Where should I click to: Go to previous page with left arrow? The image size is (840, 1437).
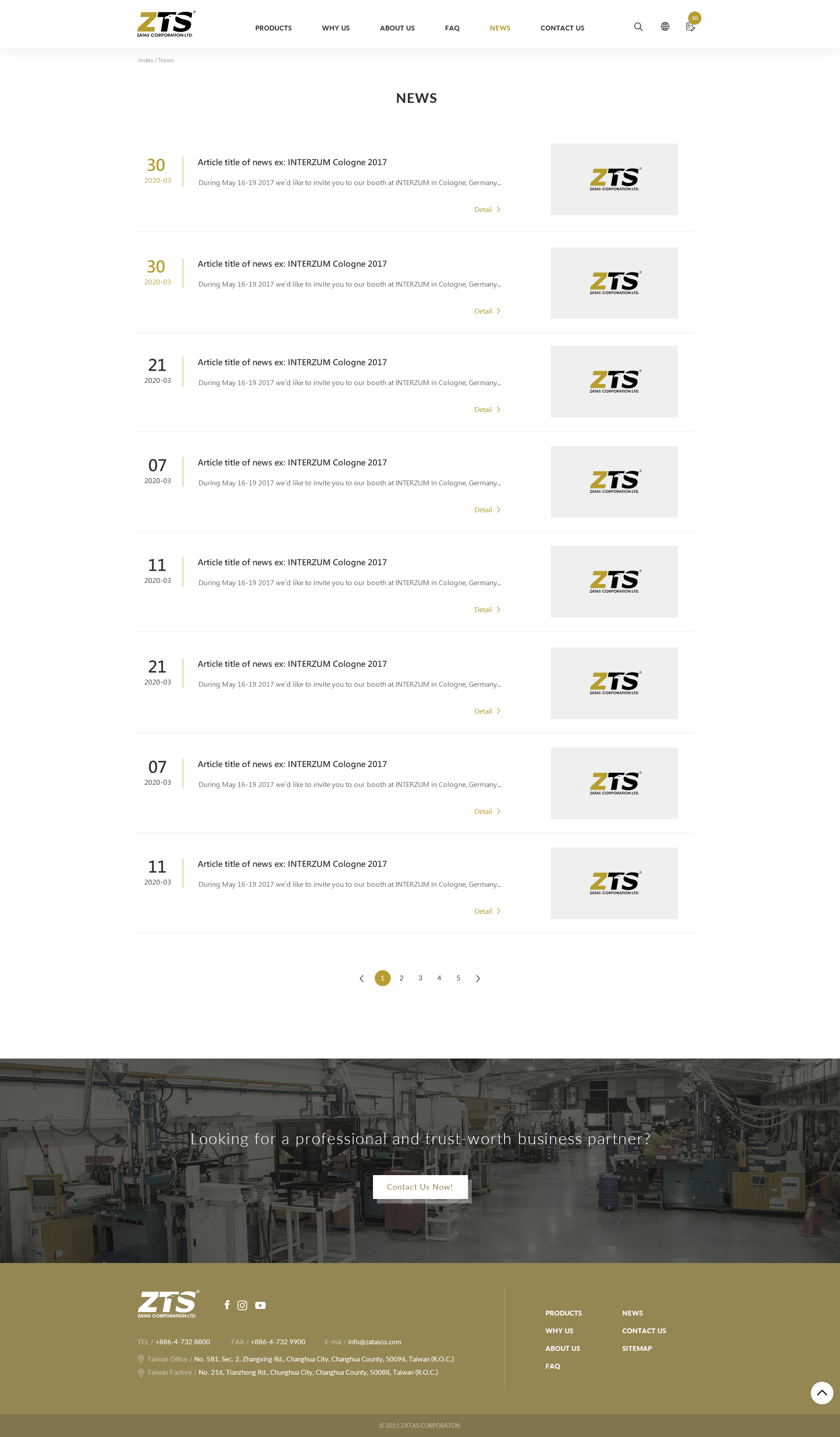(x=362, y=979)
